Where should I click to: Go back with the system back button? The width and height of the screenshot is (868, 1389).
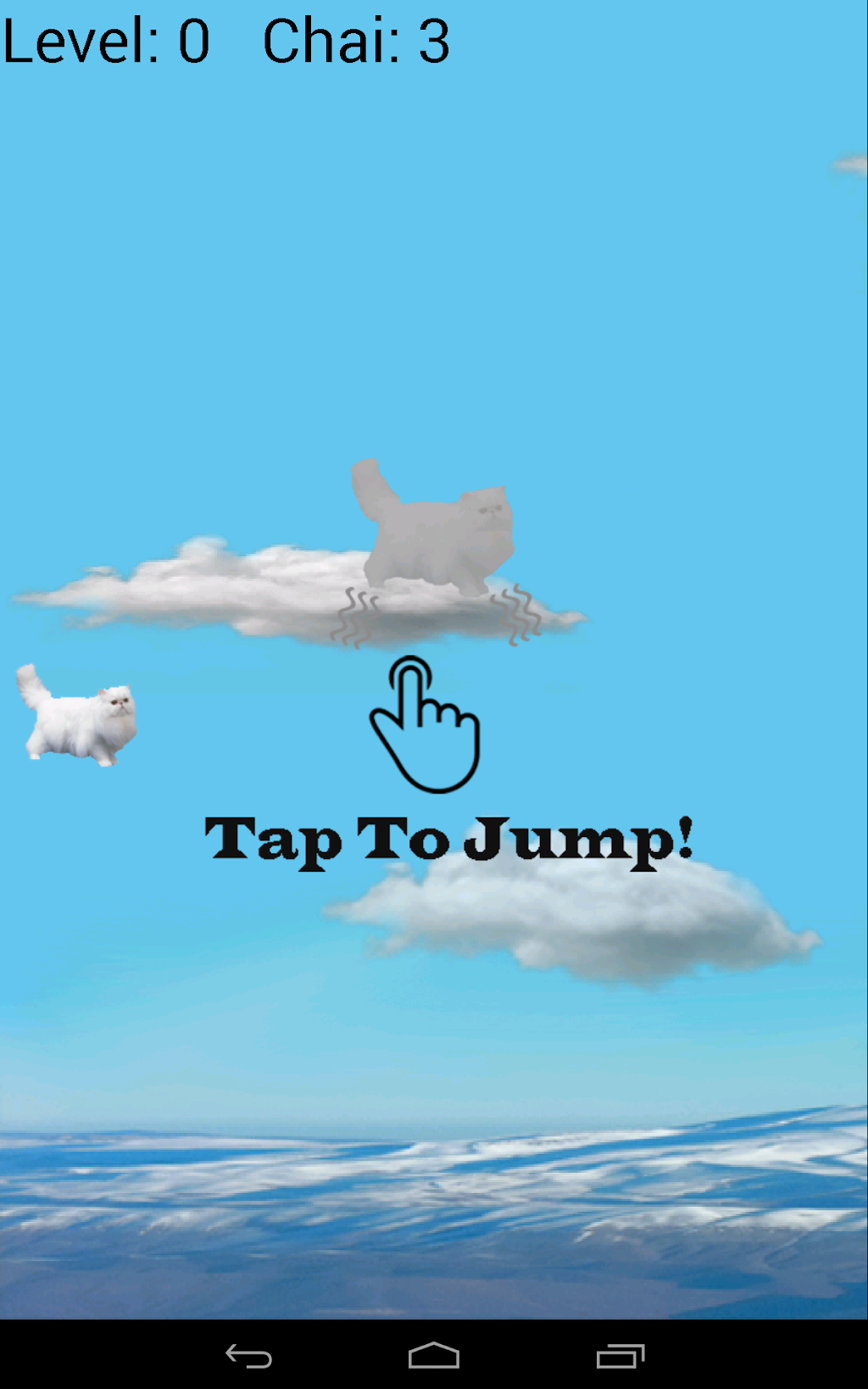coord(248,1356)
